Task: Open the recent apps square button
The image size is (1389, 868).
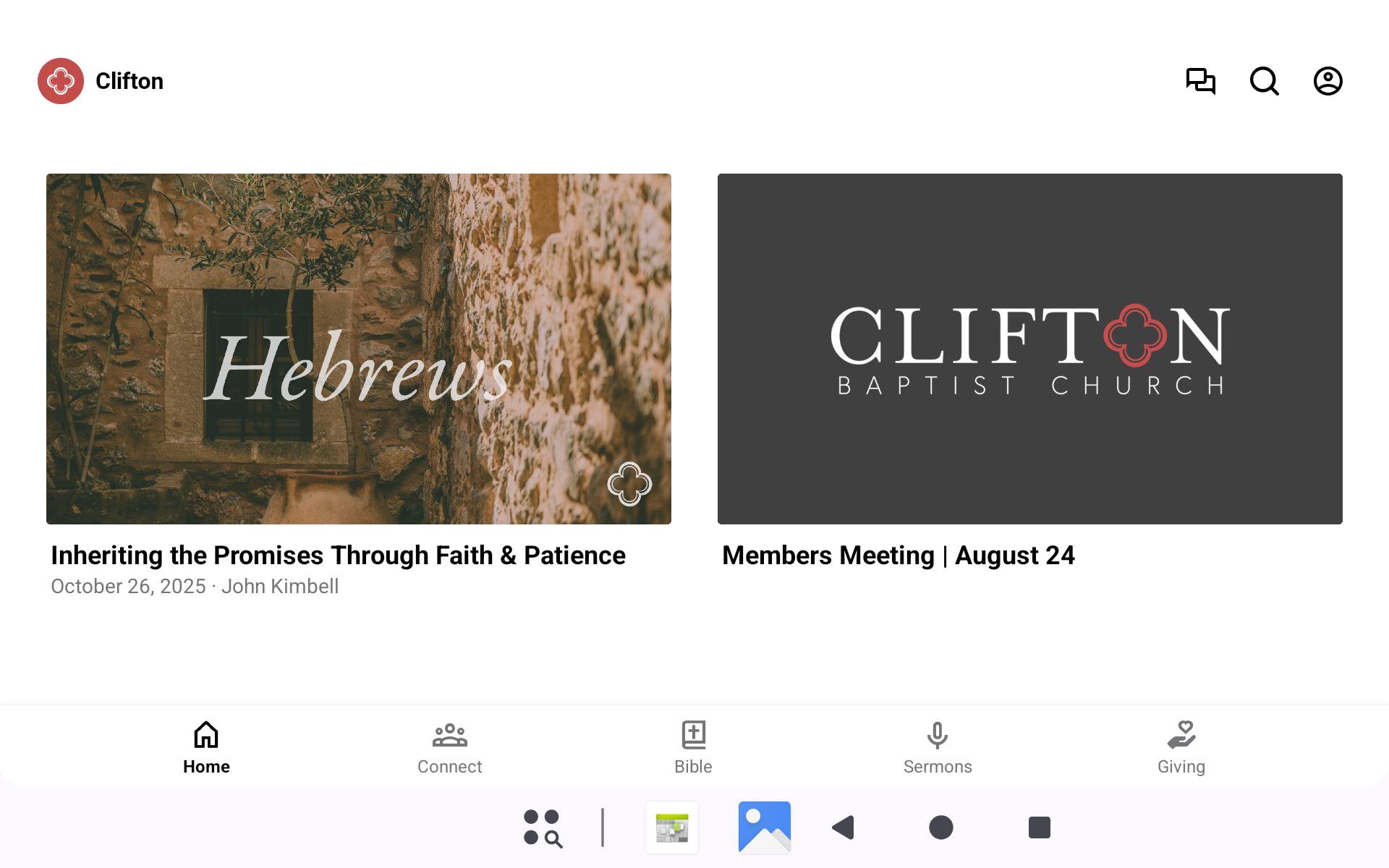Action: pos(1039,827)
